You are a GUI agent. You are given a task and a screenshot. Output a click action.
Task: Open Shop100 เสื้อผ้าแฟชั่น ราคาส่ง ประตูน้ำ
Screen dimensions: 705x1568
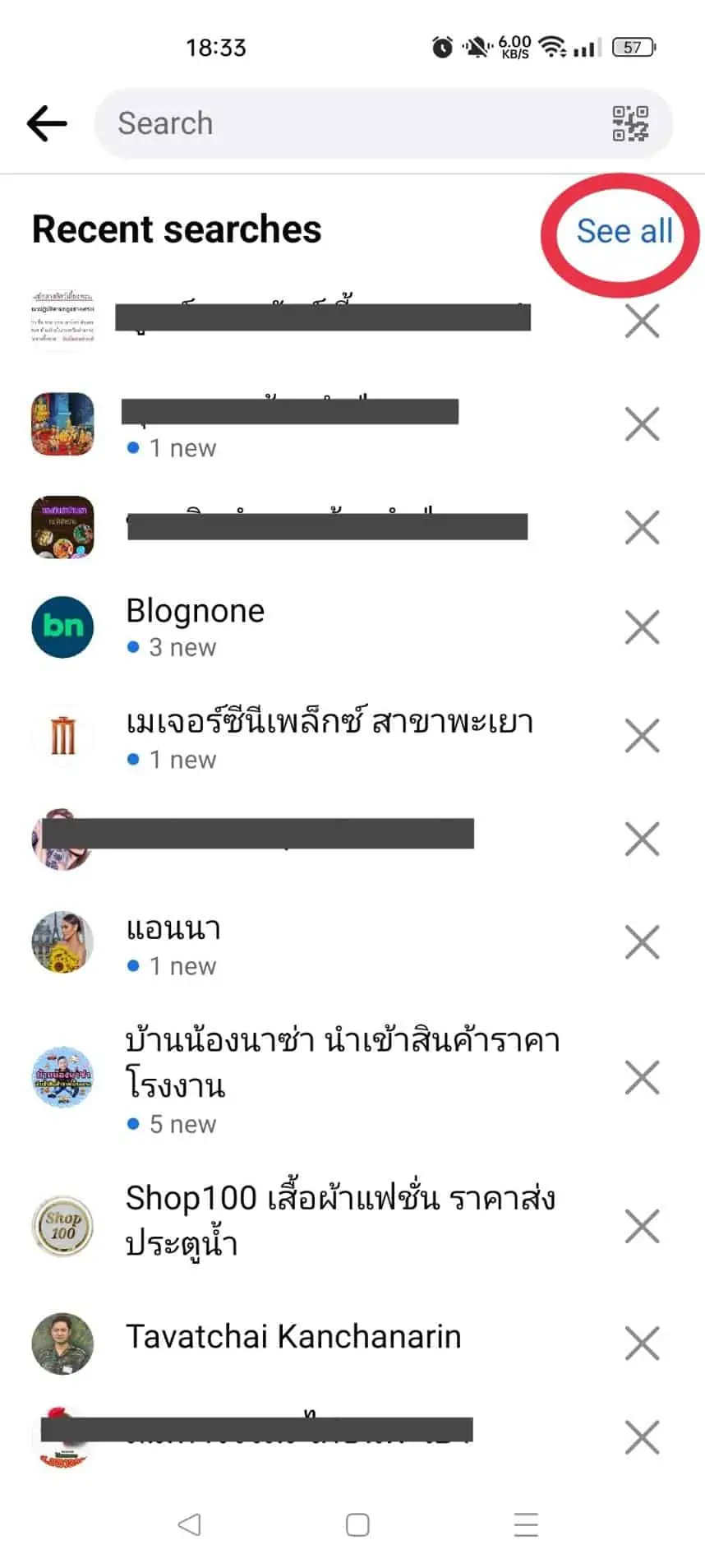(x=340, y=1219)
